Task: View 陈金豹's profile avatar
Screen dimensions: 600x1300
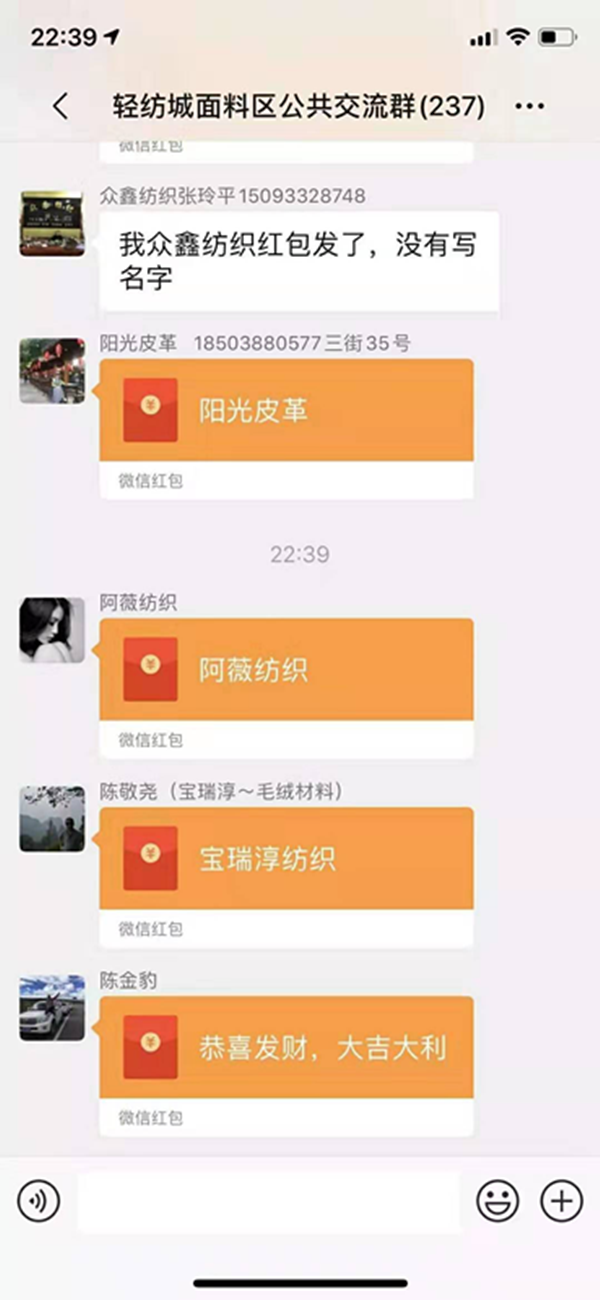Action: pyautogui.click(x=52, y=1008)
